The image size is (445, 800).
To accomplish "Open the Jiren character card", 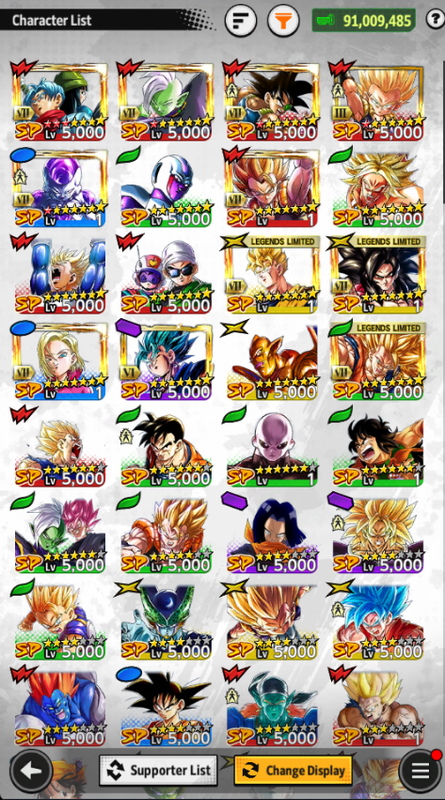I will (272, 448).
